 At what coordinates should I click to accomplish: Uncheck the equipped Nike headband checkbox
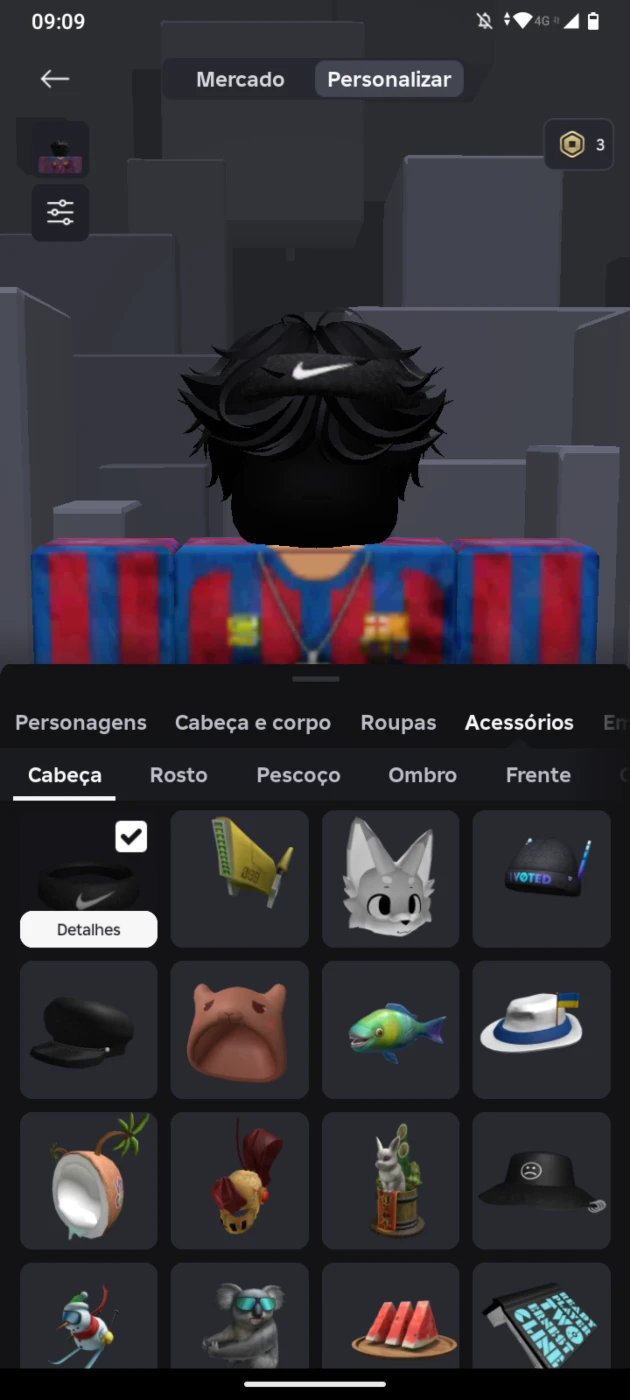pos(131,836)
